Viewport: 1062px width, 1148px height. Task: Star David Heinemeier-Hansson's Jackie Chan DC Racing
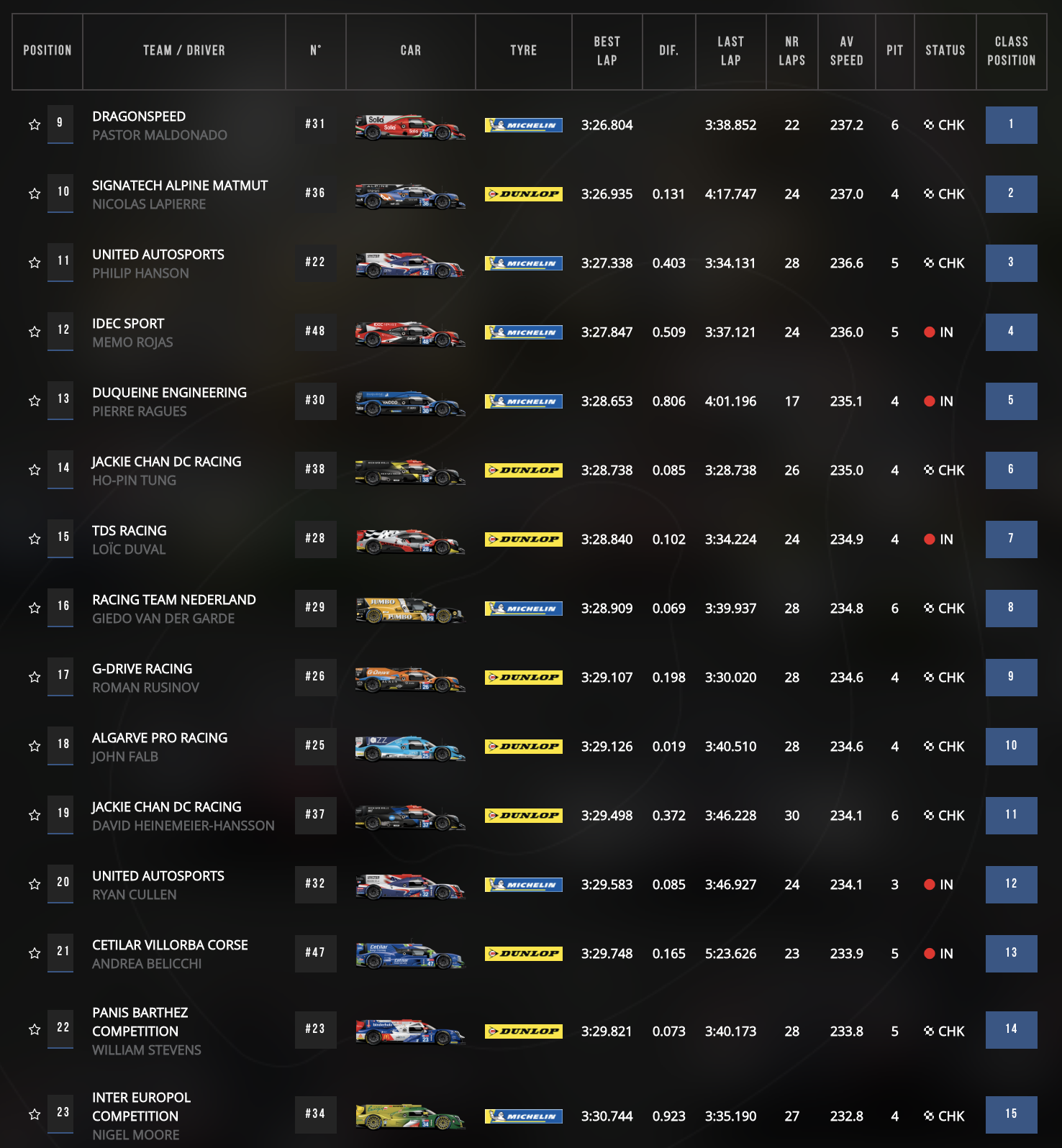pos(35,815)
